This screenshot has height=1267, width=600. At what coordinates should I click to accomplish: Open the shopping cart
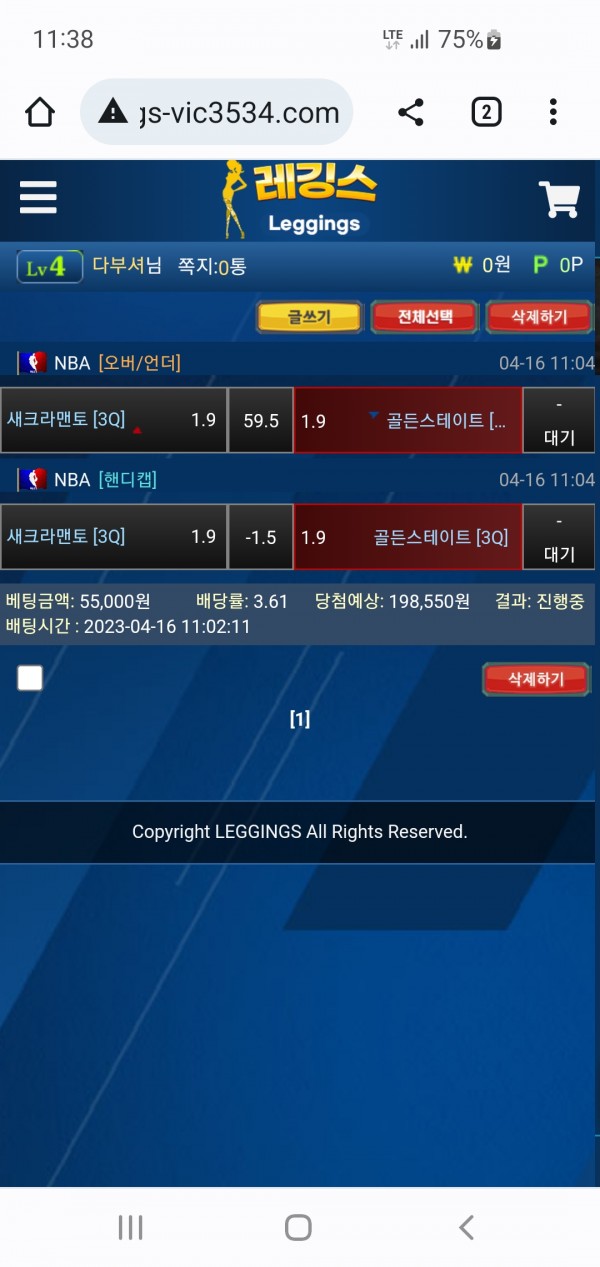pos(559,200)
